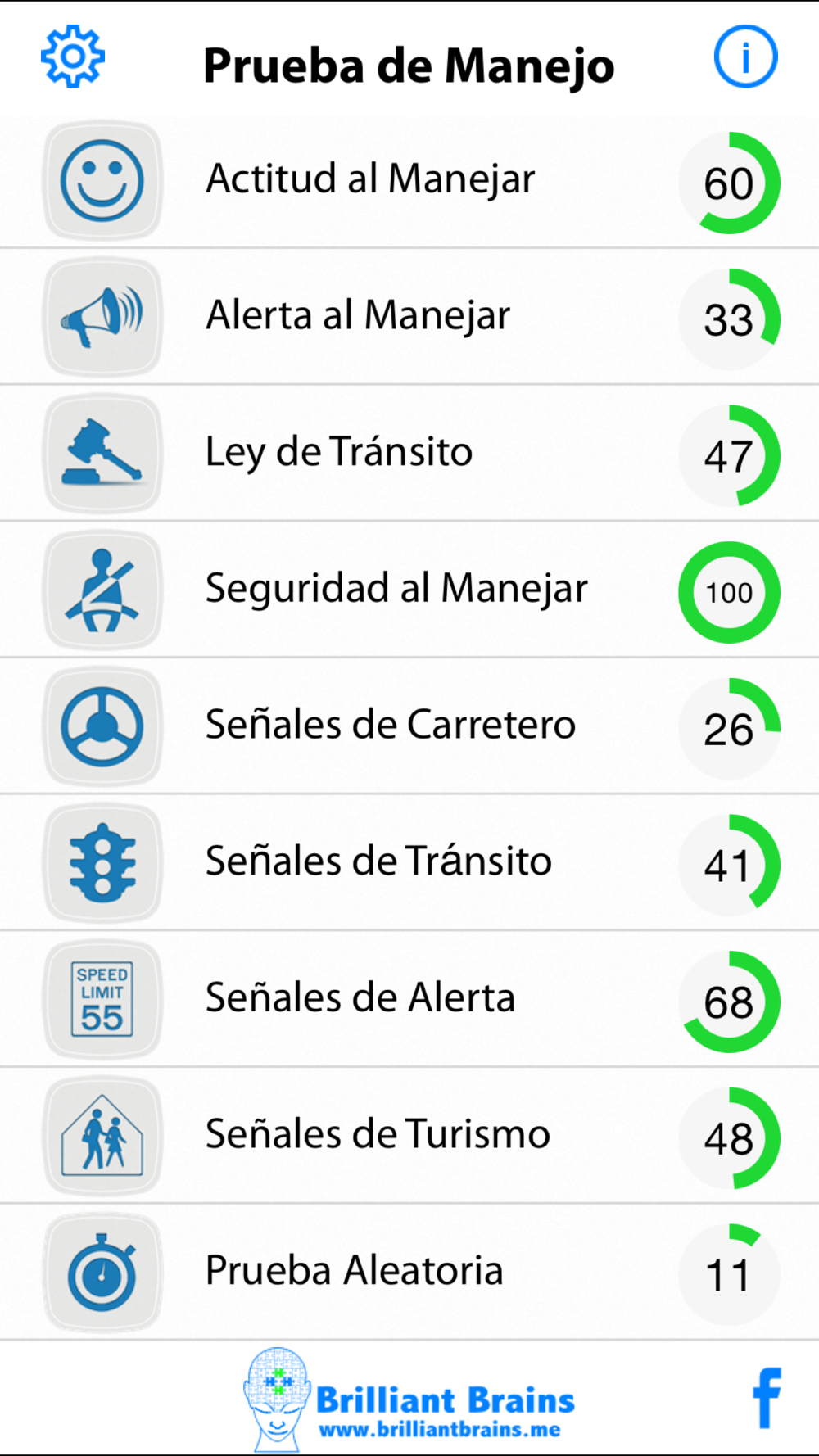Image resolution: width=819 pixels, height=1456 pixels.
Task: Select Alerta al Manejar category
Action: pos(409,317)
